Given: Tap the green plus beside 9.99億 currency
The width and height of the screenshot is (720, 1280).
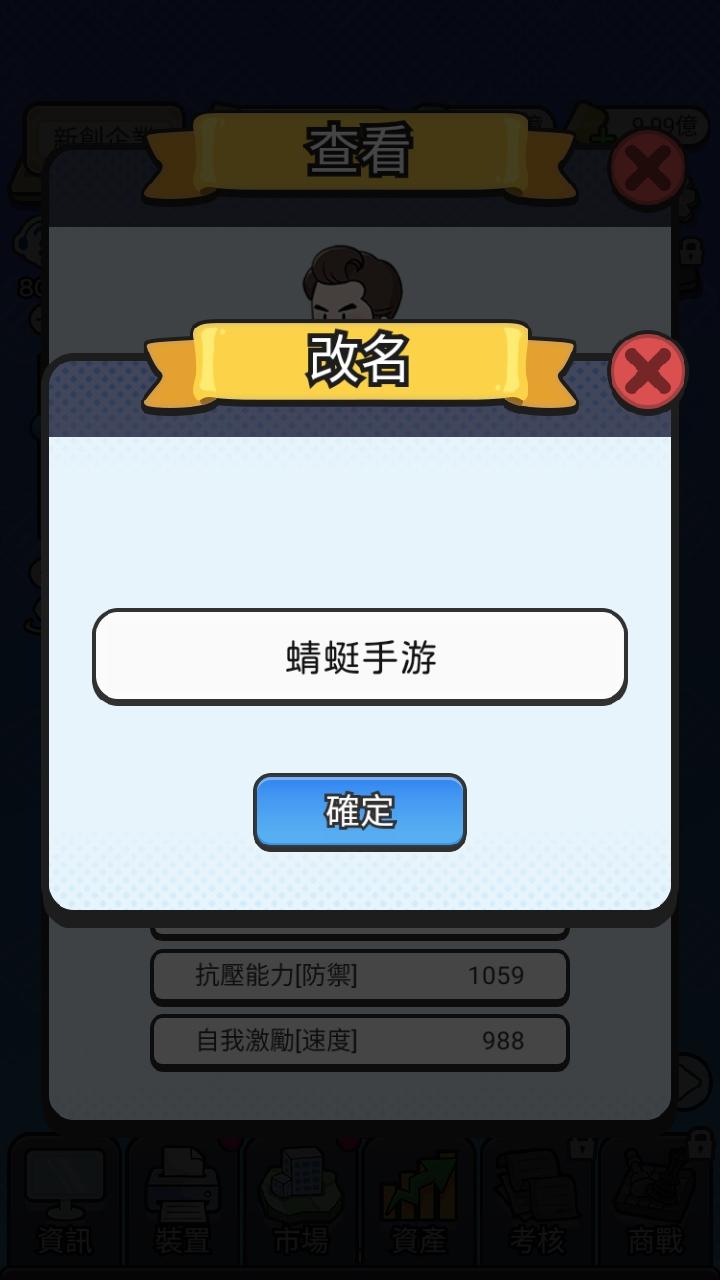Looking at the screenshot, I should click(601, 136).
